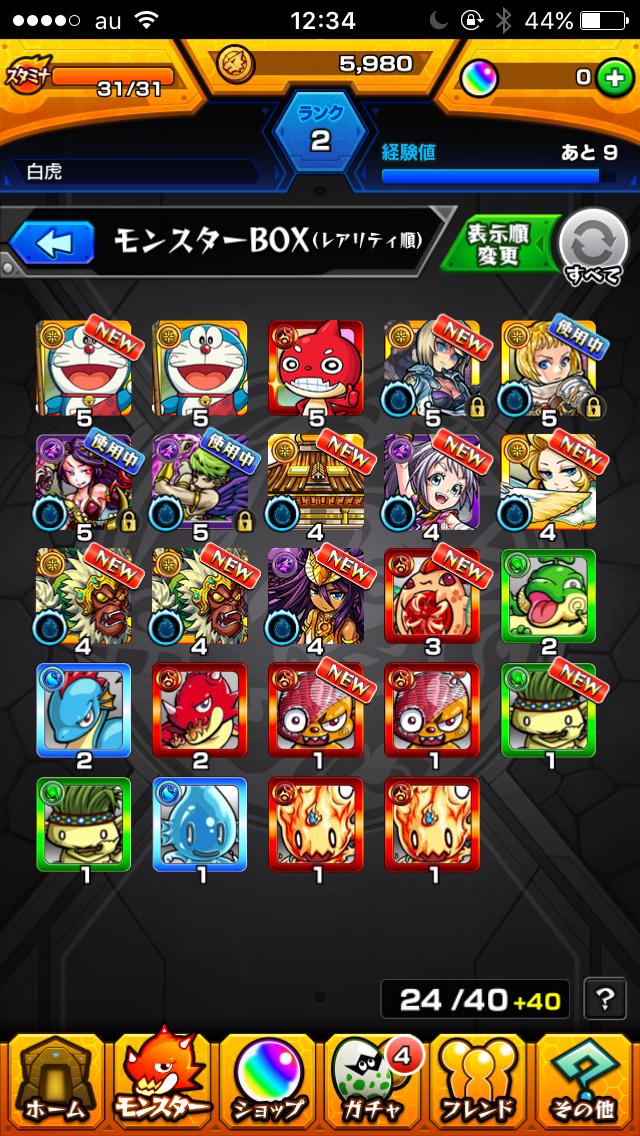Viewport: 640px width, 1136px height.
Task: Go back with the blue arrow
Action: tap(52, 242)
